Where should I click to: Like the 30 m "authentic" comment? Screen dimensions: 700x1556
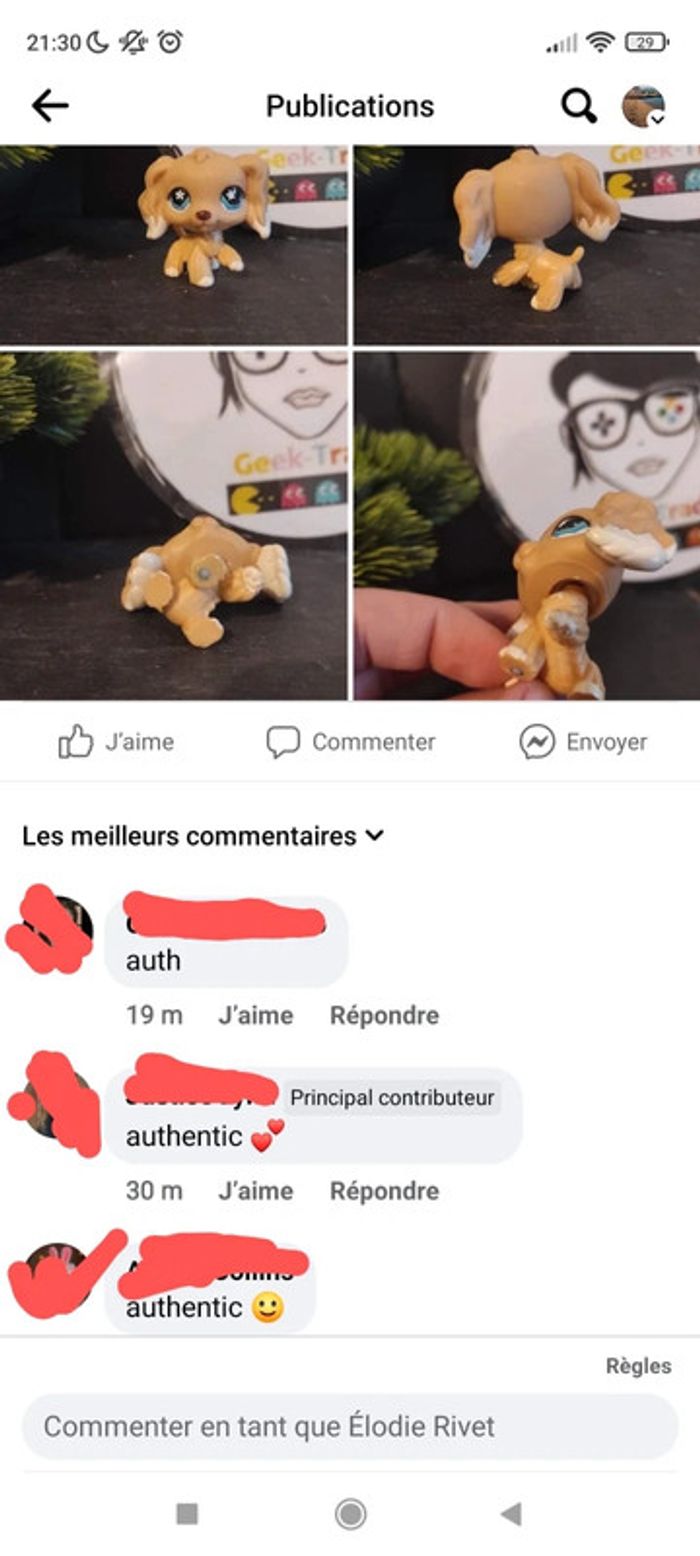coord(255,1191)
